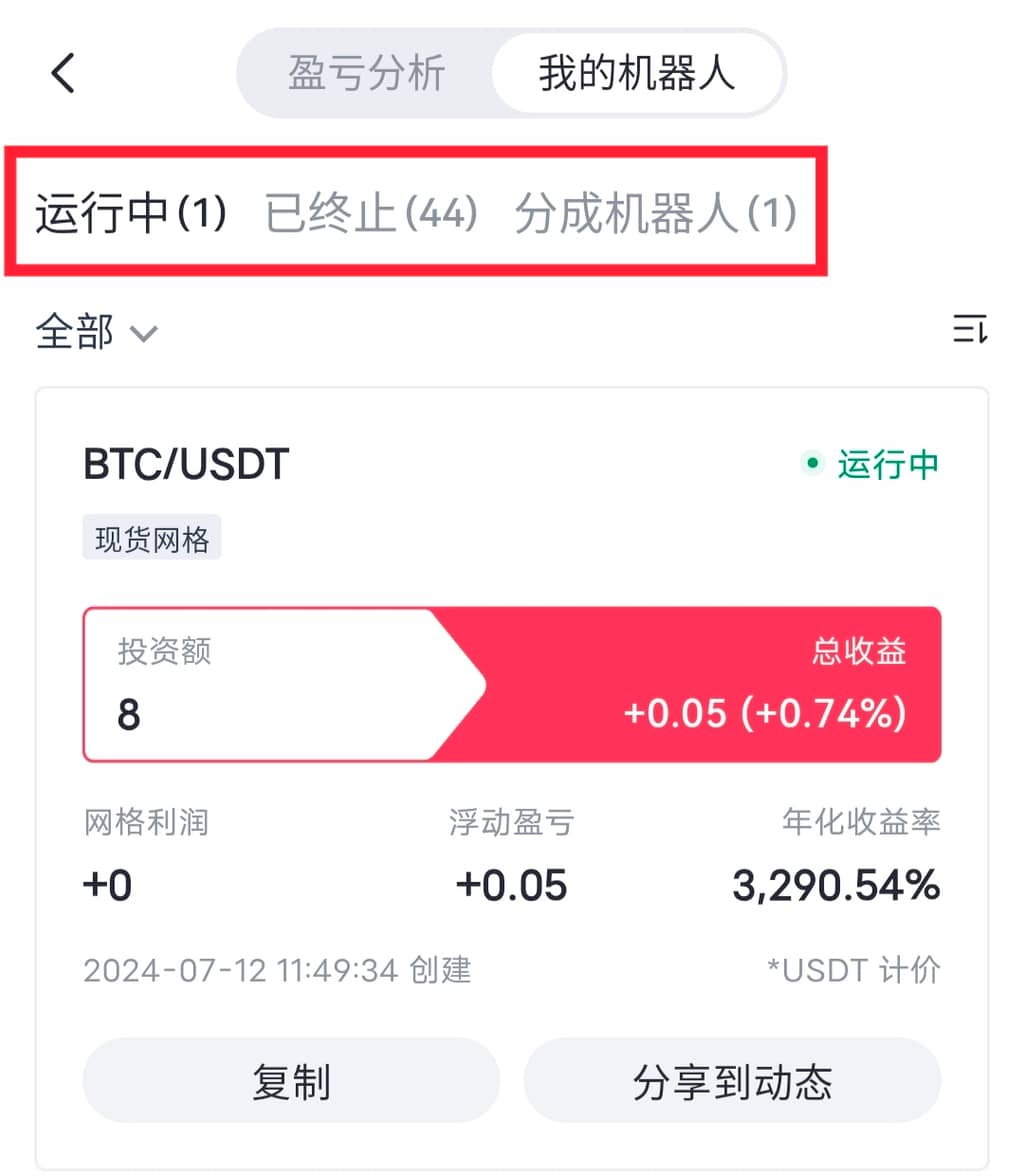Show the 运行中 robots list
This screenshot has height=1176, width=1024.
131,213
